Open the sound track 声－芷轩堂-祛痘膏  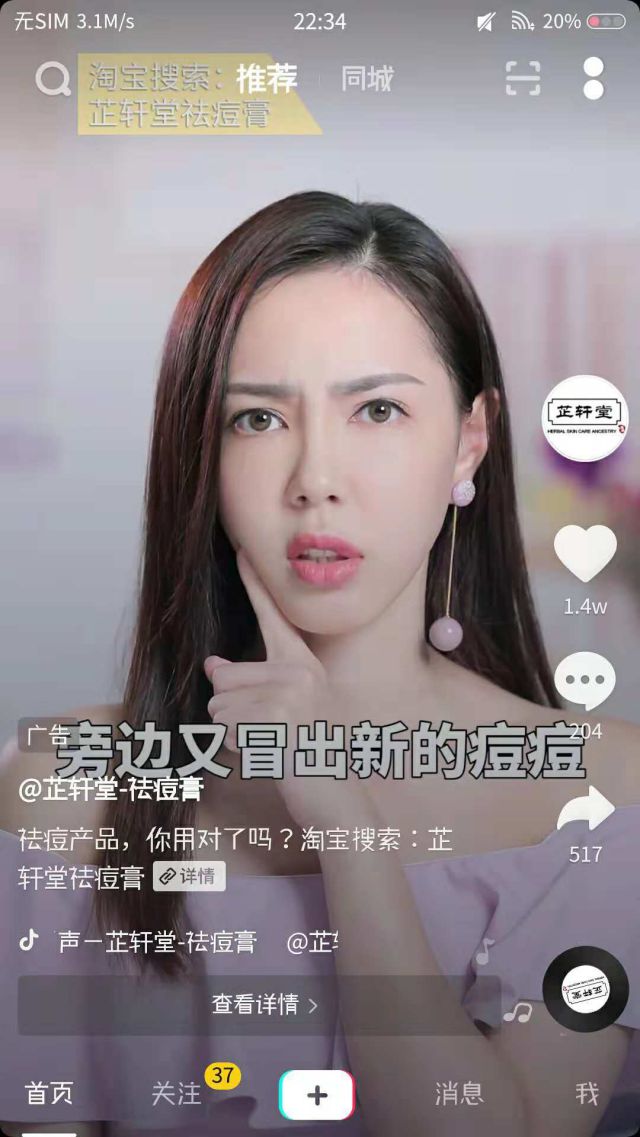point(156,941)
